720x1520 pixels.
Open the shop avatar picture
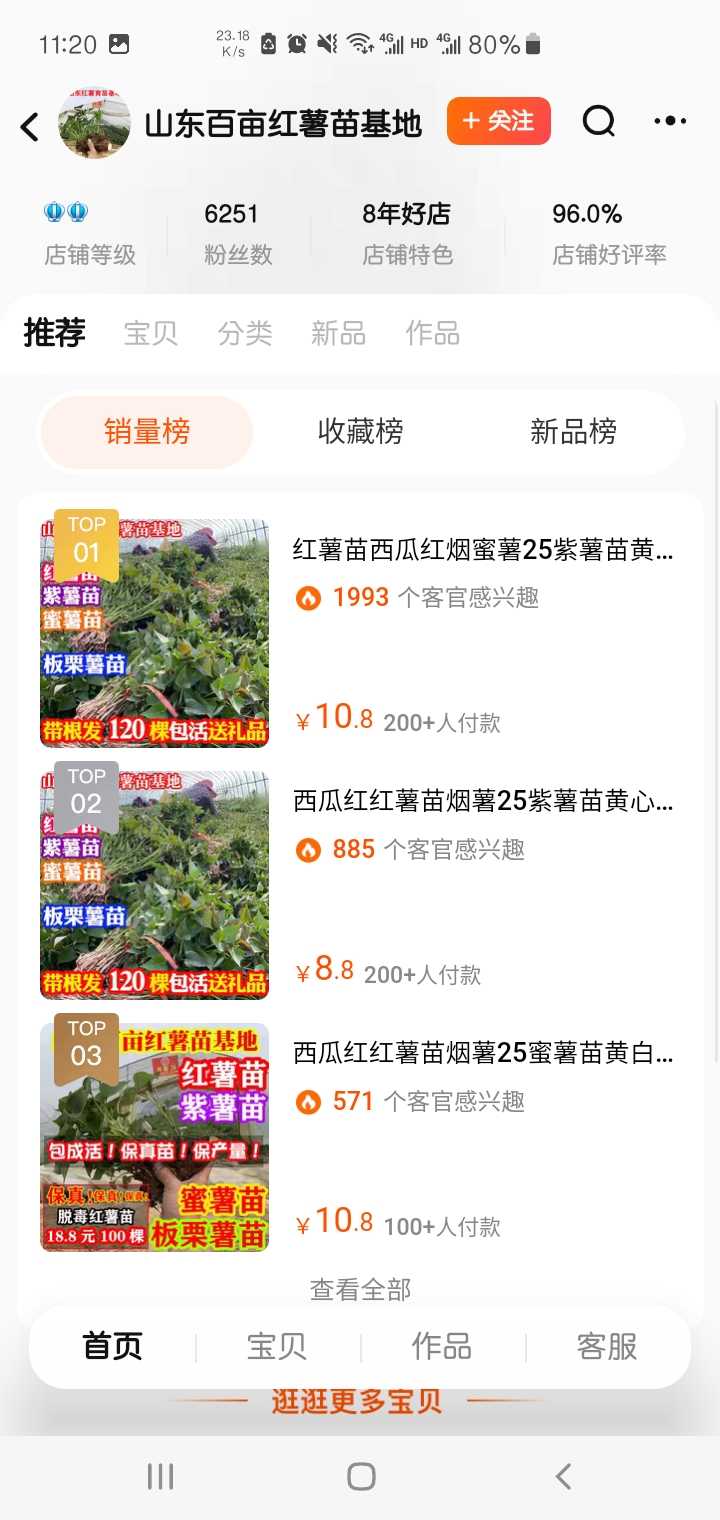tap(95, 124)
